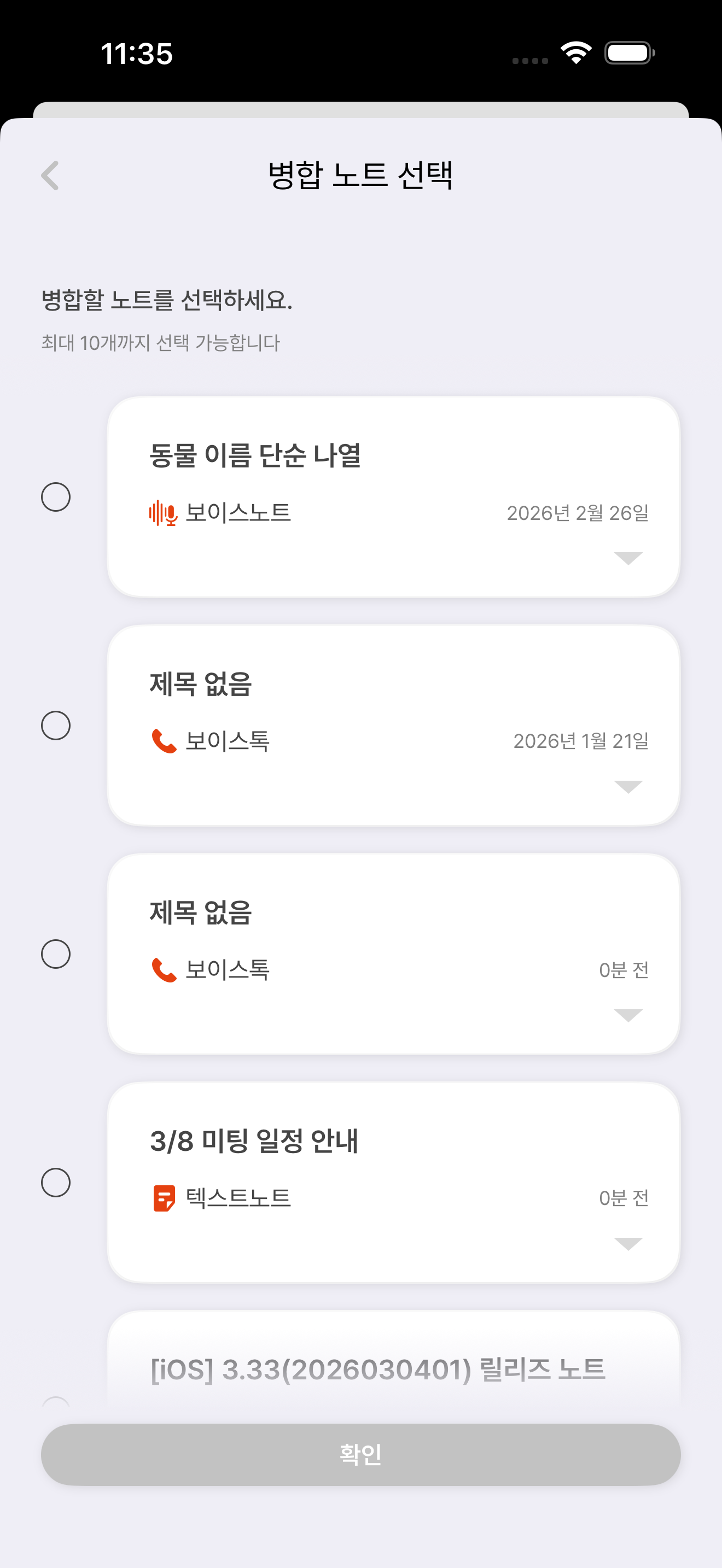Viewport: 722px width, 1568px height.
Task: Expand the 0분 전 보이스톡 card arrow
Action: (627, 1015)
